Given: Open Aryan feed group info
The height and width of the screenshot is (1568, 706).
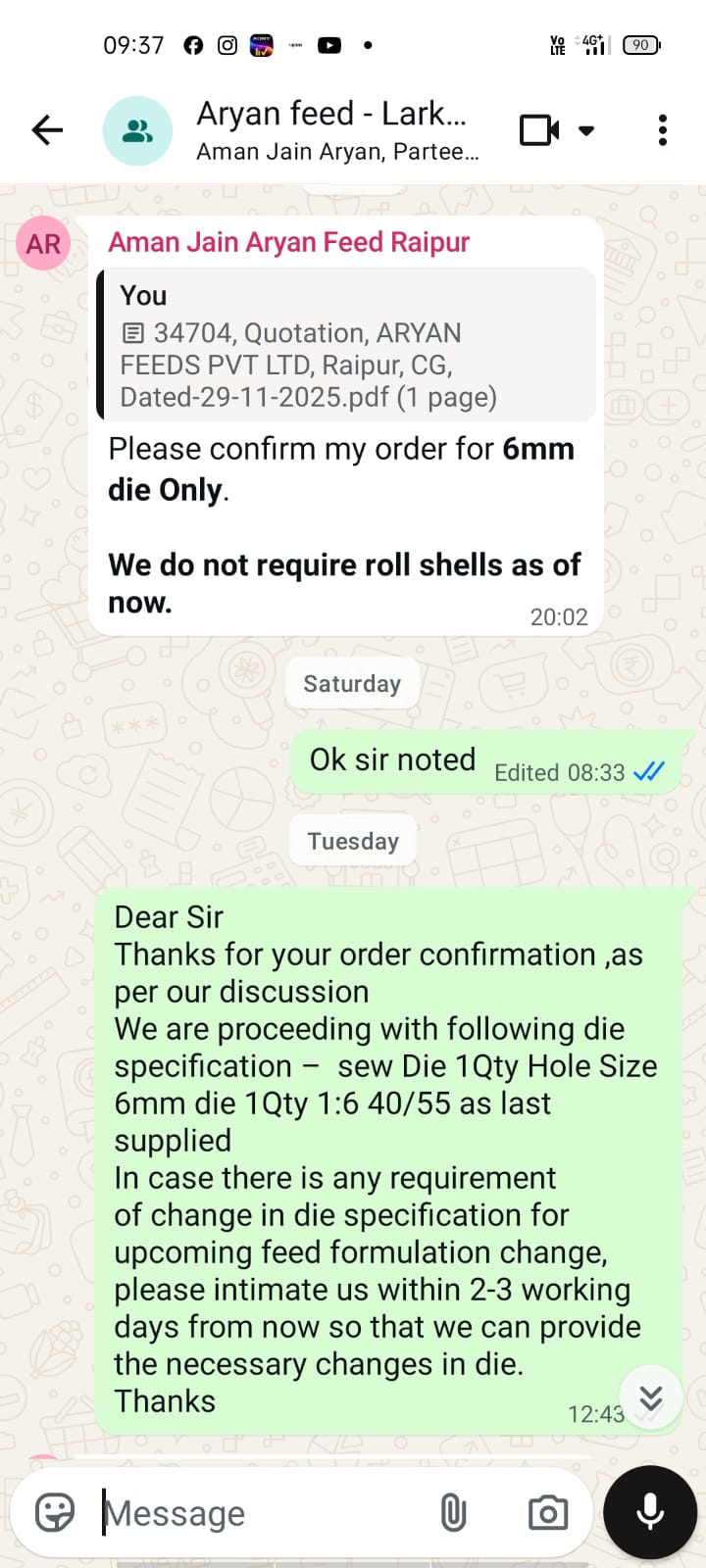Looking at the screenshot, I should click(333, 129).
